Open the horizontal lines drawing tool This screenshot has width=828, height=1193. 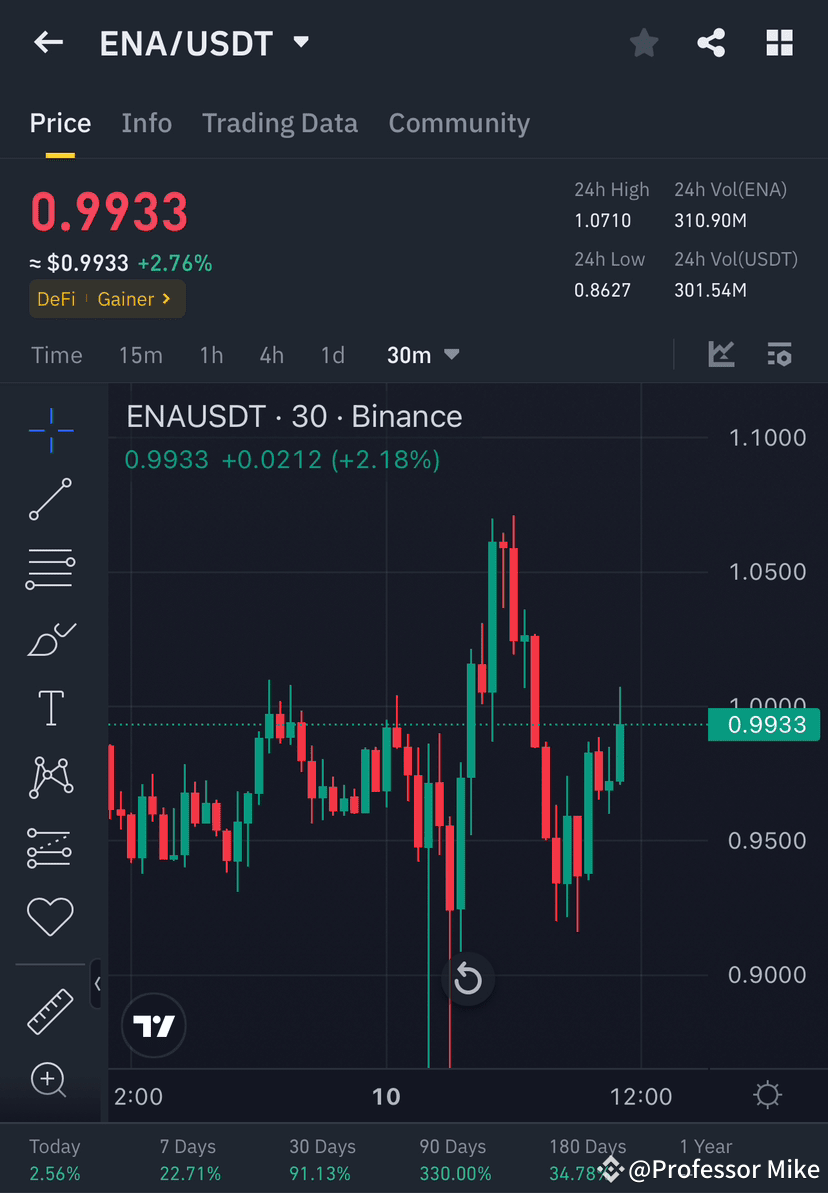tap(50, 568)
